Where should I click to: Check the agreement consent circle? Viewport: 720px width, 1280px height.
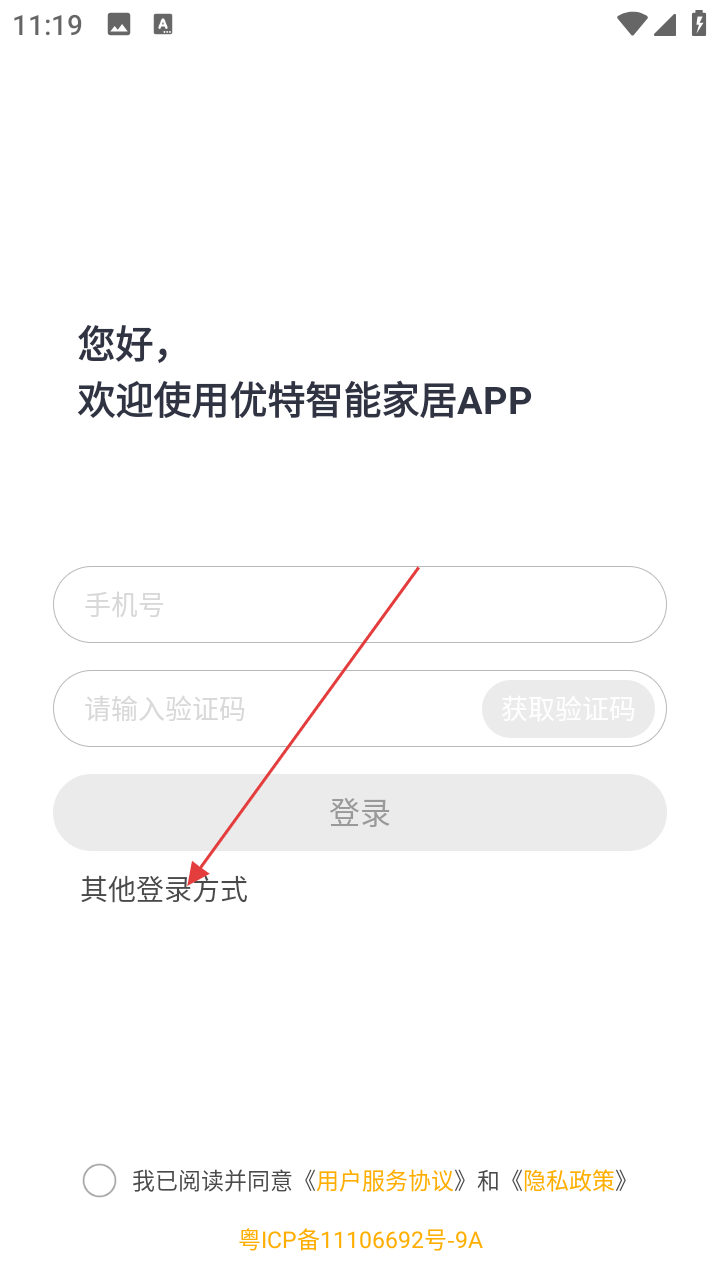(100, 1181)
